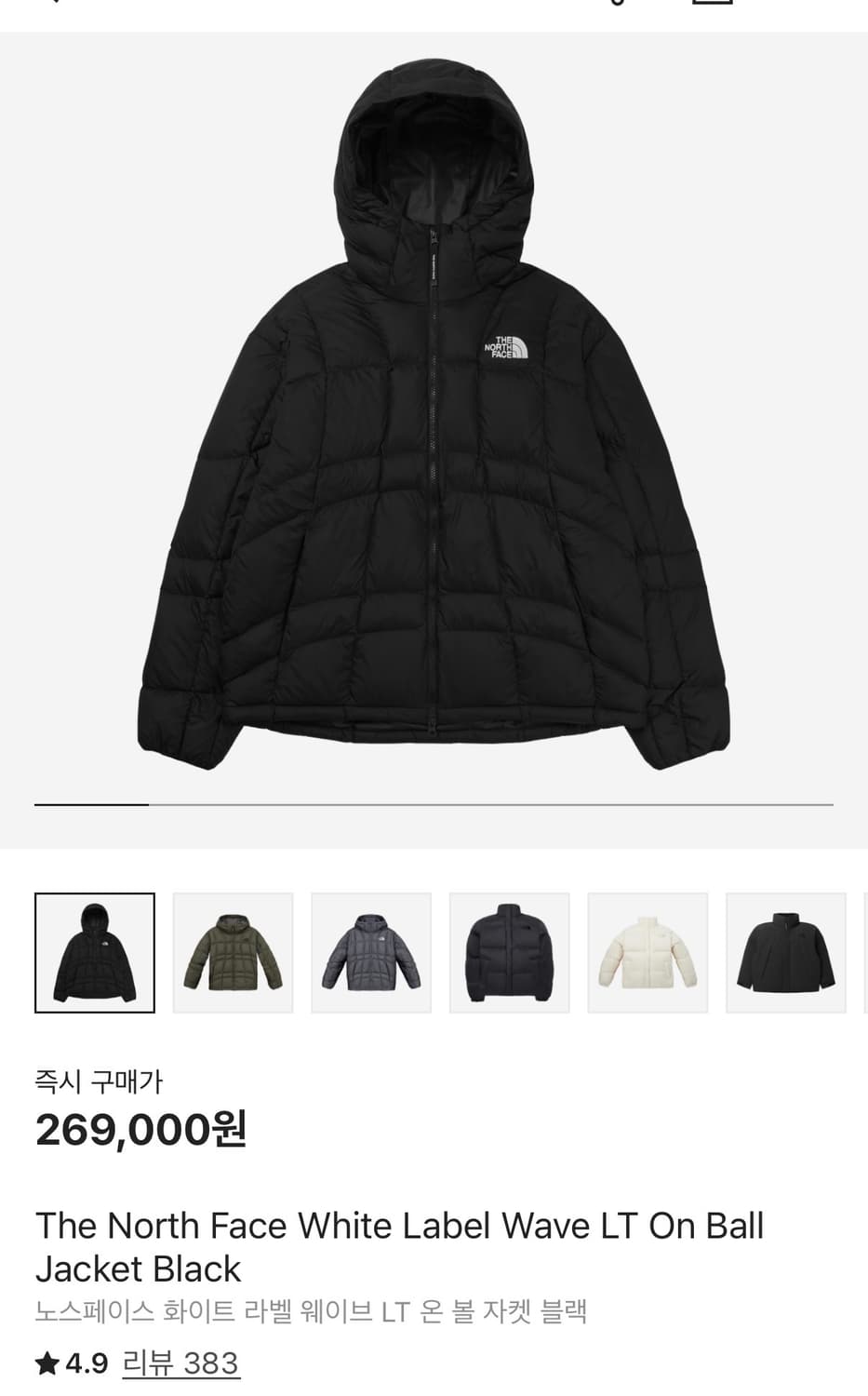Select the black hooded jacket thumbnail

(x=94, y=952)
